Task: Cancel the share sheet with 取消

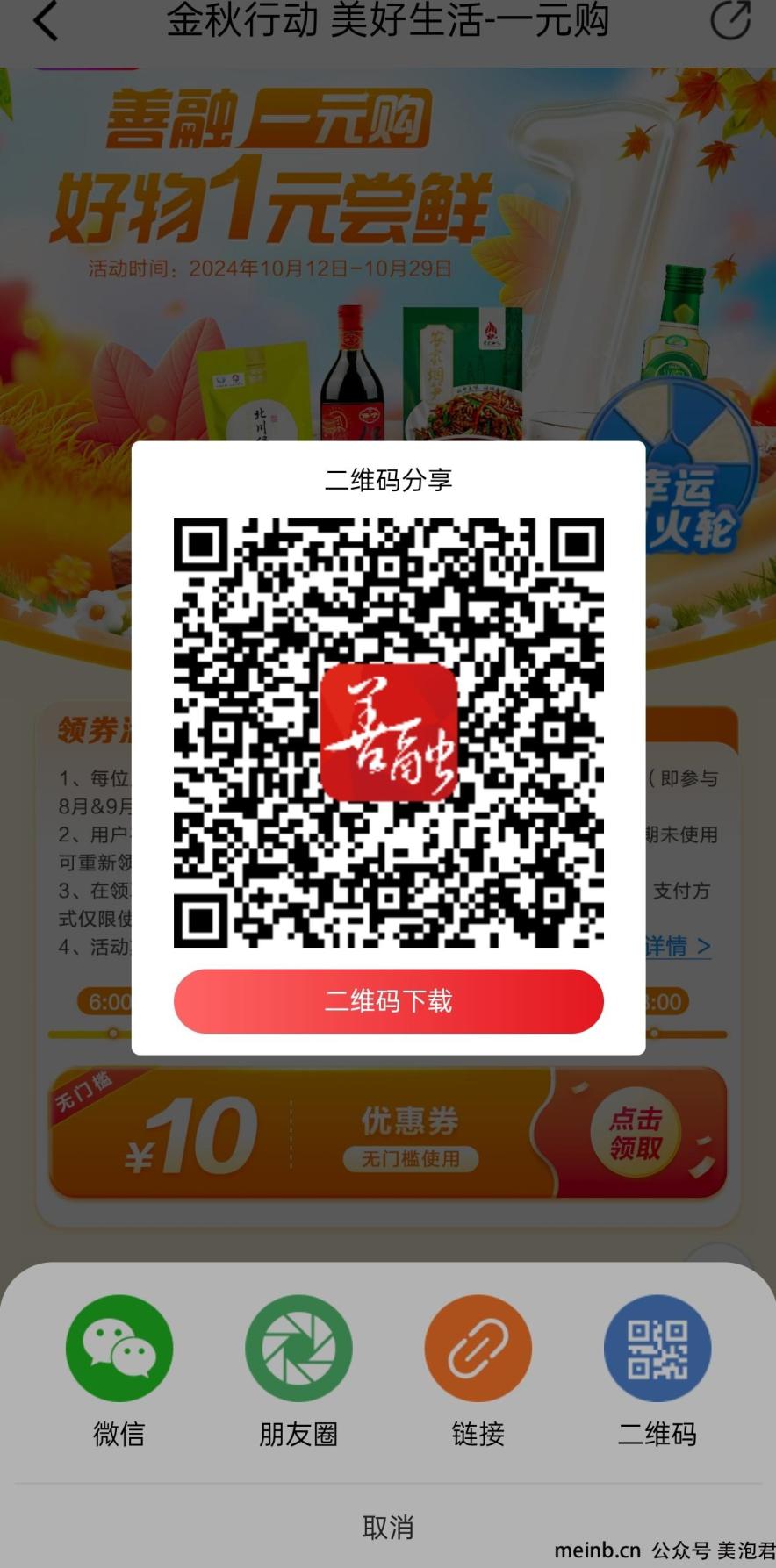Action: pyautogui.click(x=388, y=1527)
